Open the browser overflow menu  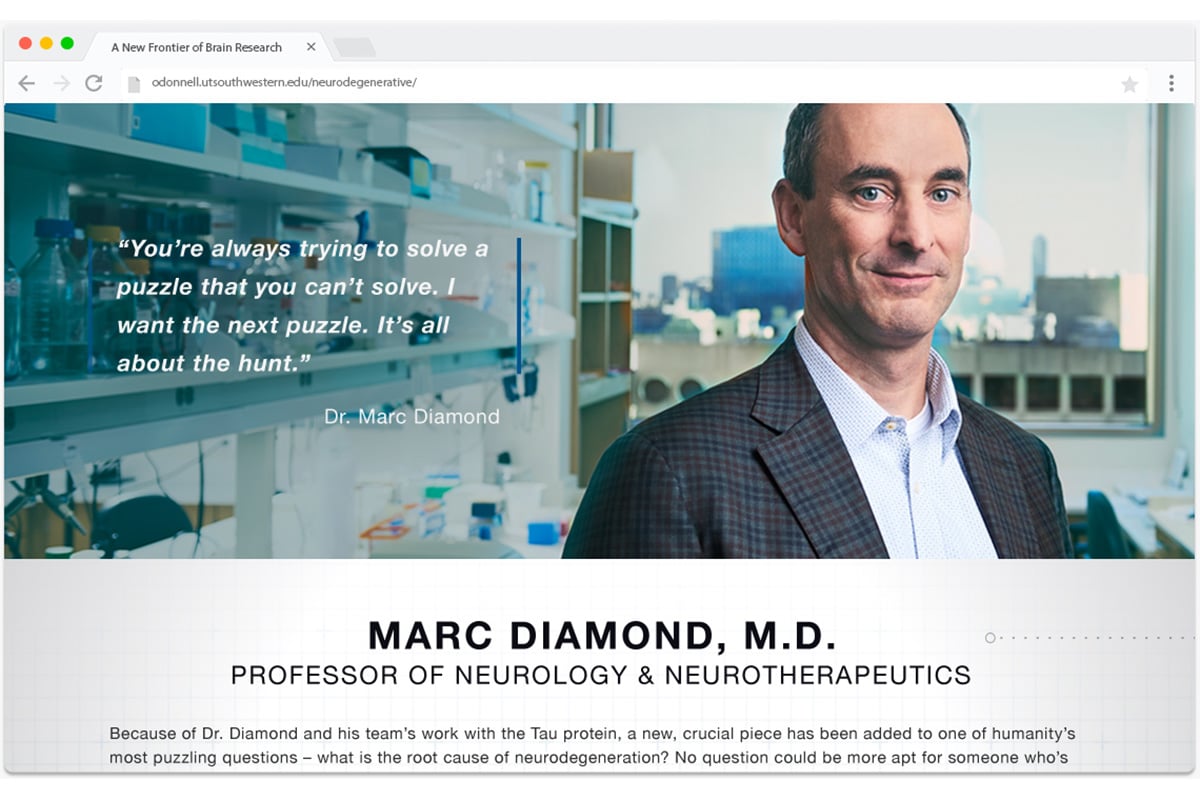click(1171, 83)
